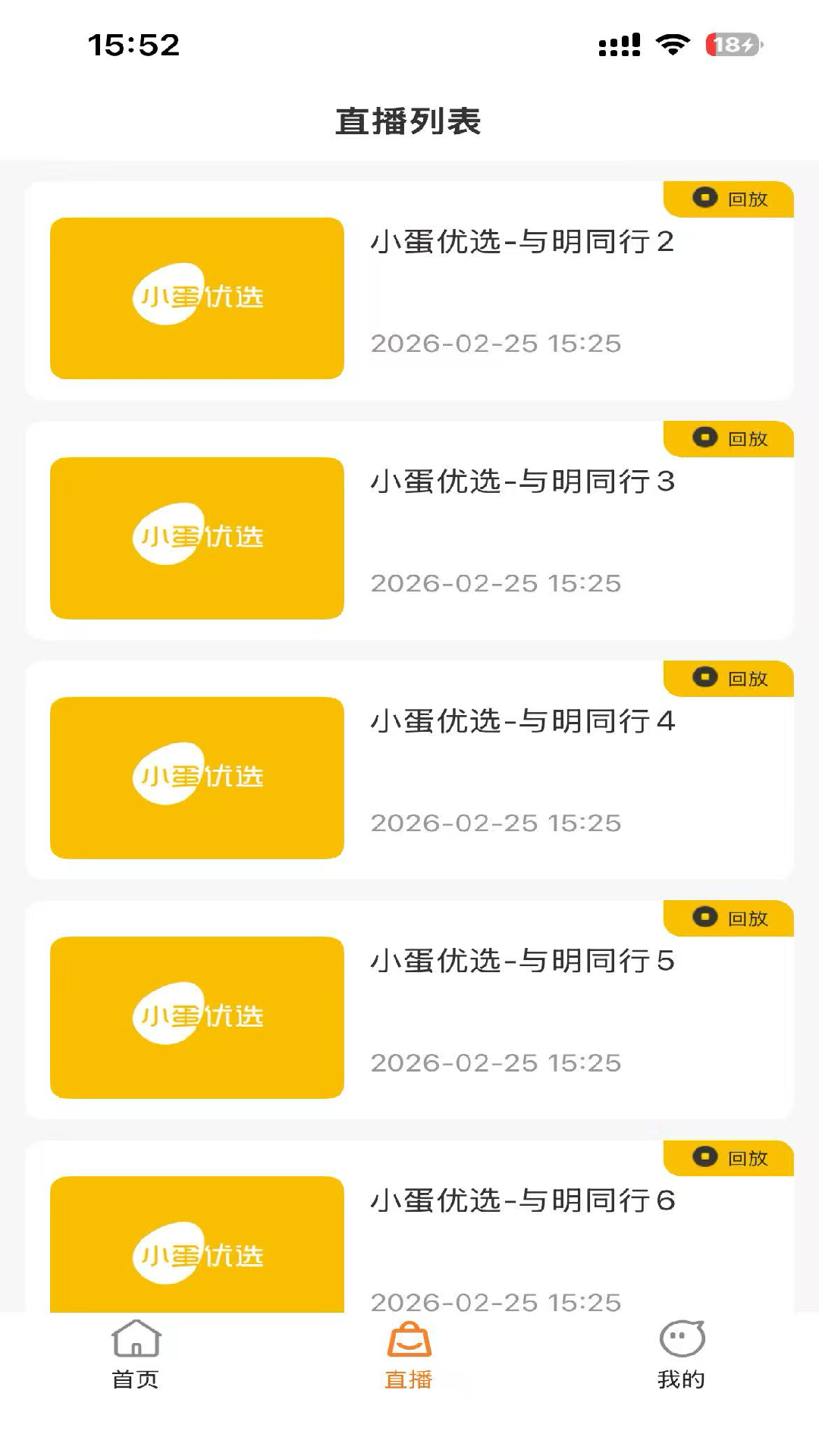Viewport: 819px width, 1456px height.
Task: Tap the playback icon on 与明同行5 card
Action: [x=704, y=918]
